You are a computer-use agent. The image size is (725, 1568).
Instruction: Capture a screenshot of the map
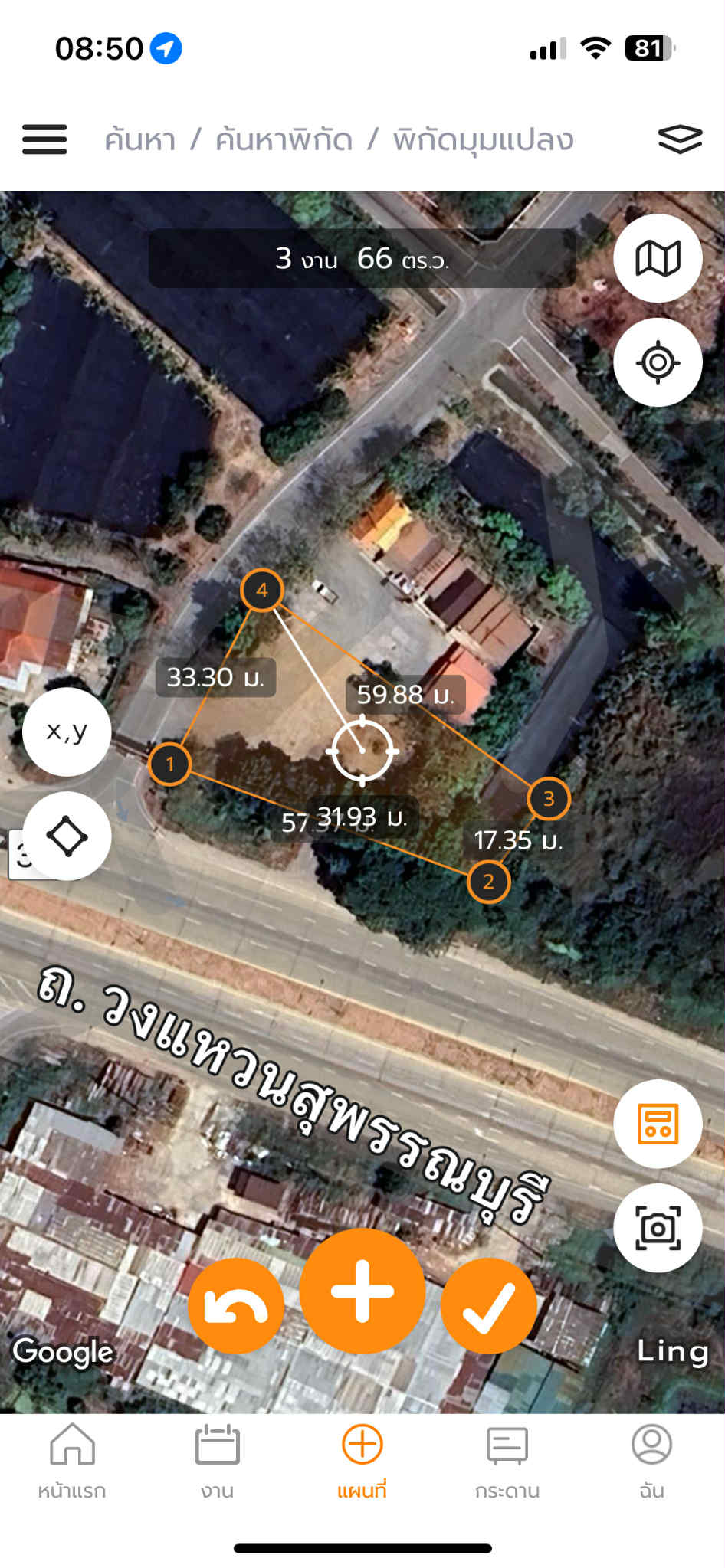(x=658, y=1228)
